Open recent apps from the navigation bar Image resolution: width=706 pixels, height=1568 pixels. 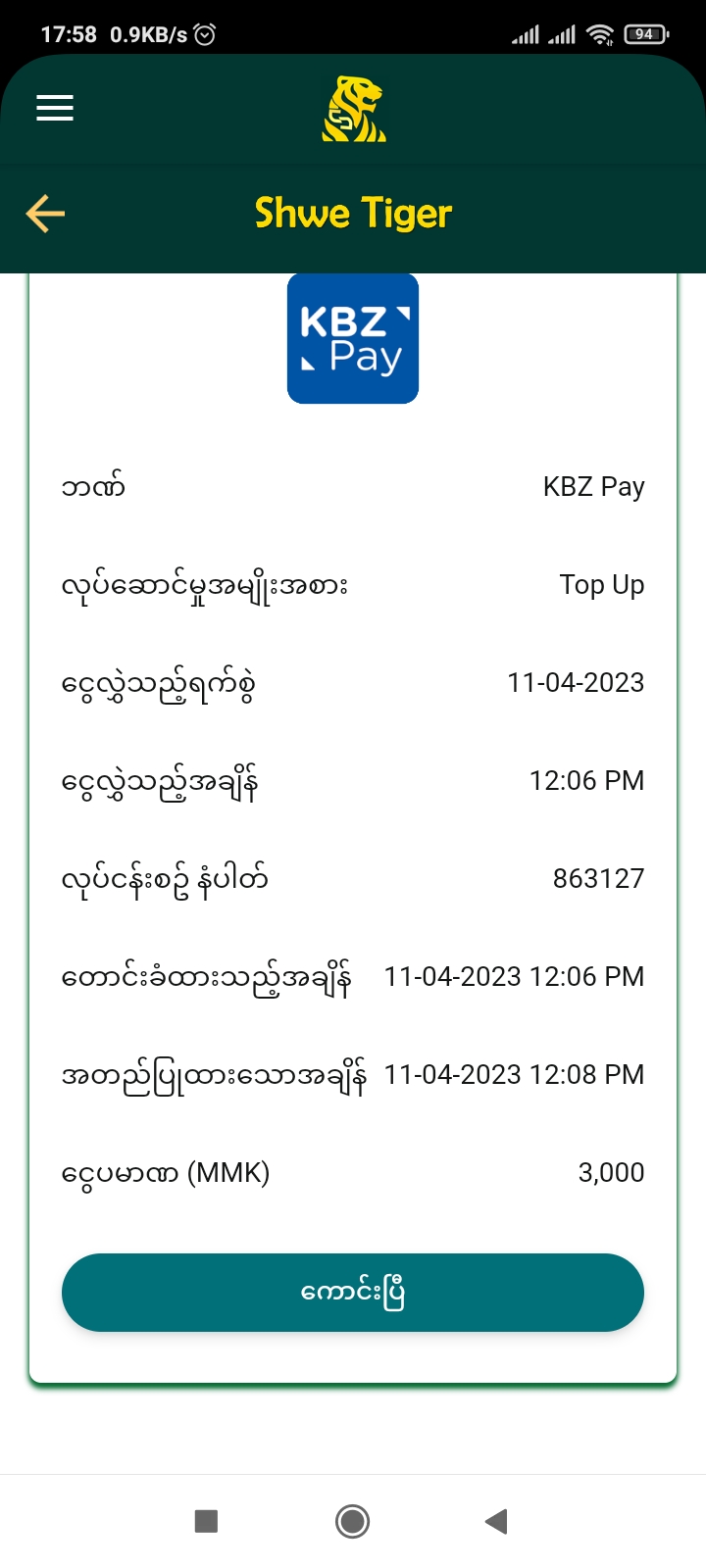coord(206,1521)
